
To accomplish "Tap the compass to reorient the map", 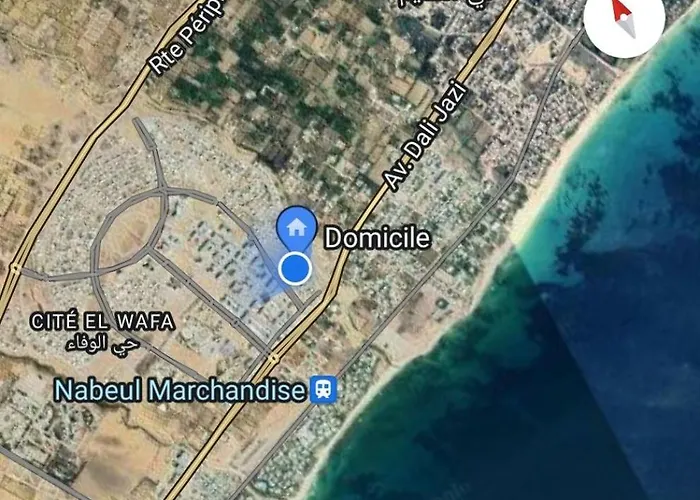I will (x=625, y=20).
